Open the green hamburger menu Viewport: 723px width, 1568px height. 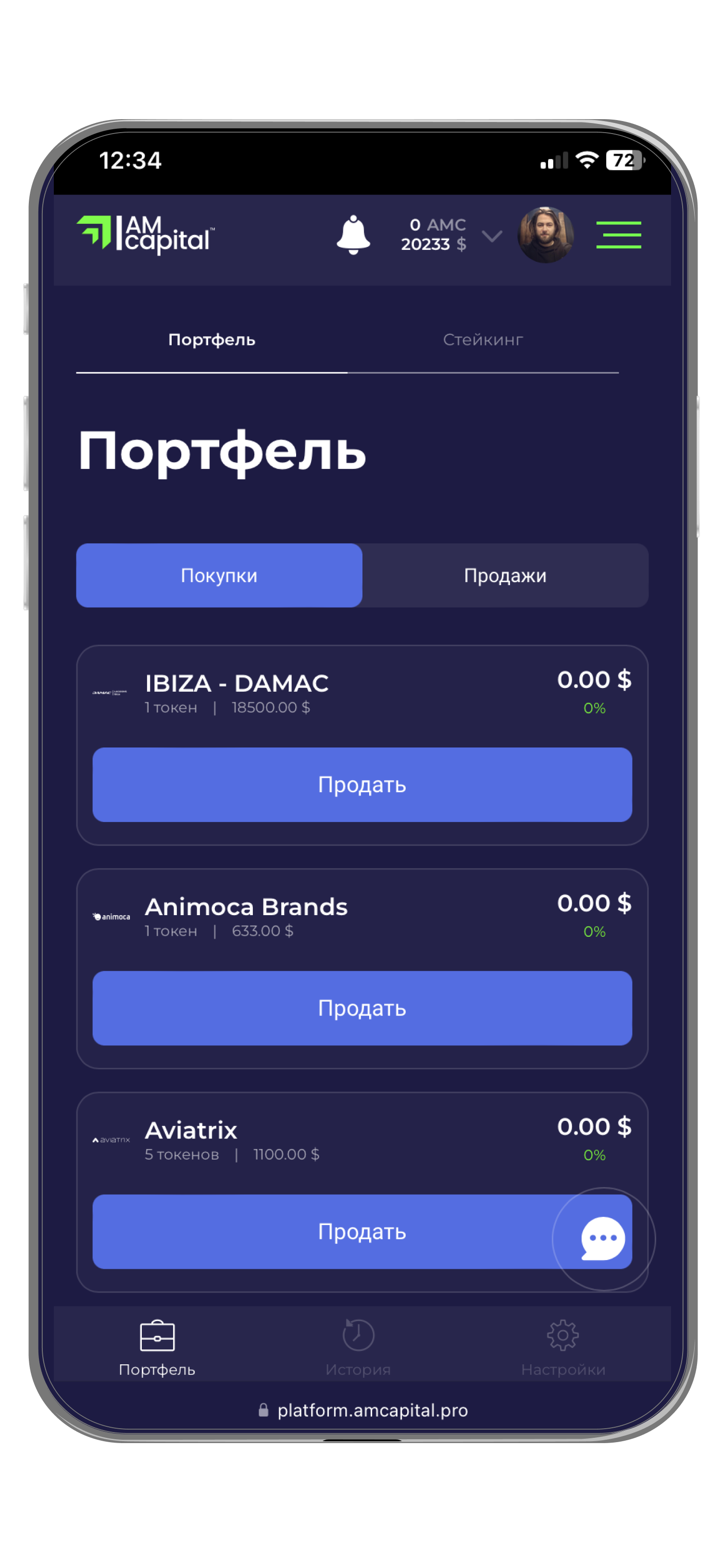pos(618,235)
